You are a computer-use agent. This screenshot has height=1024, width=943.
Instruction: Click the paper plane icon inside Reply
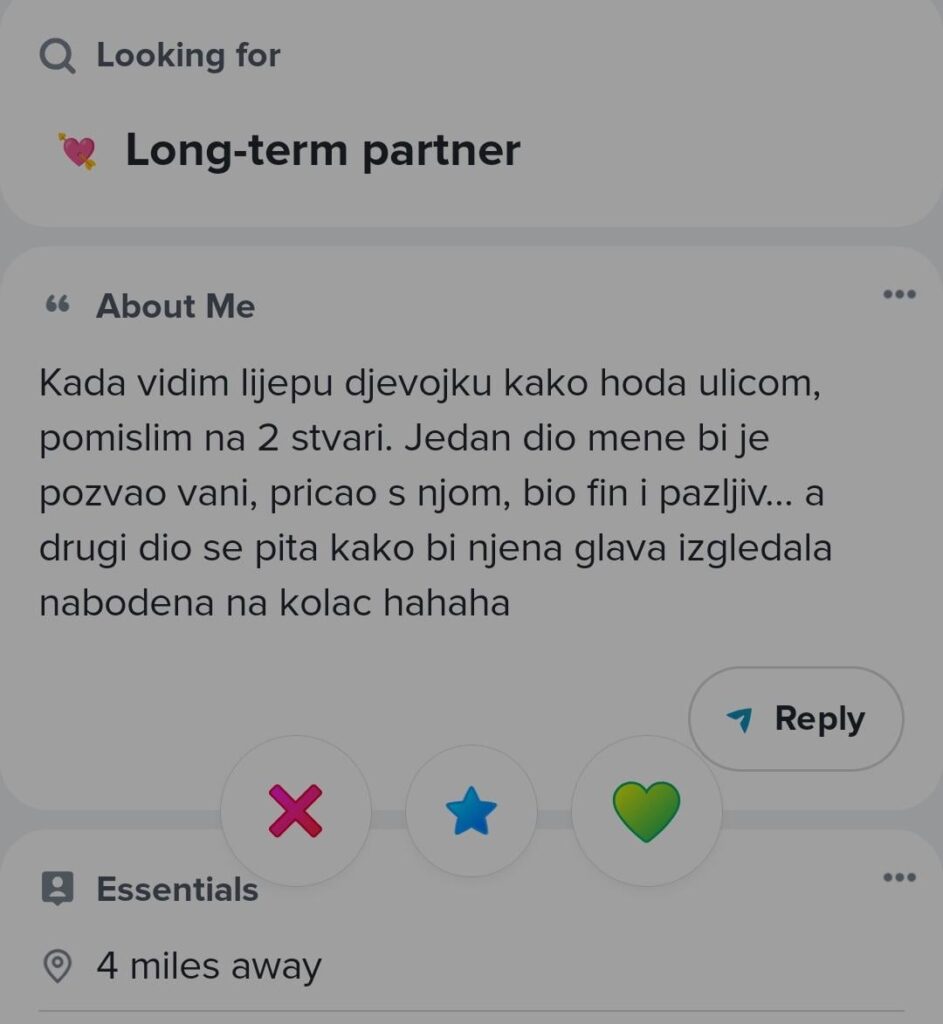(x=737, y=716)
